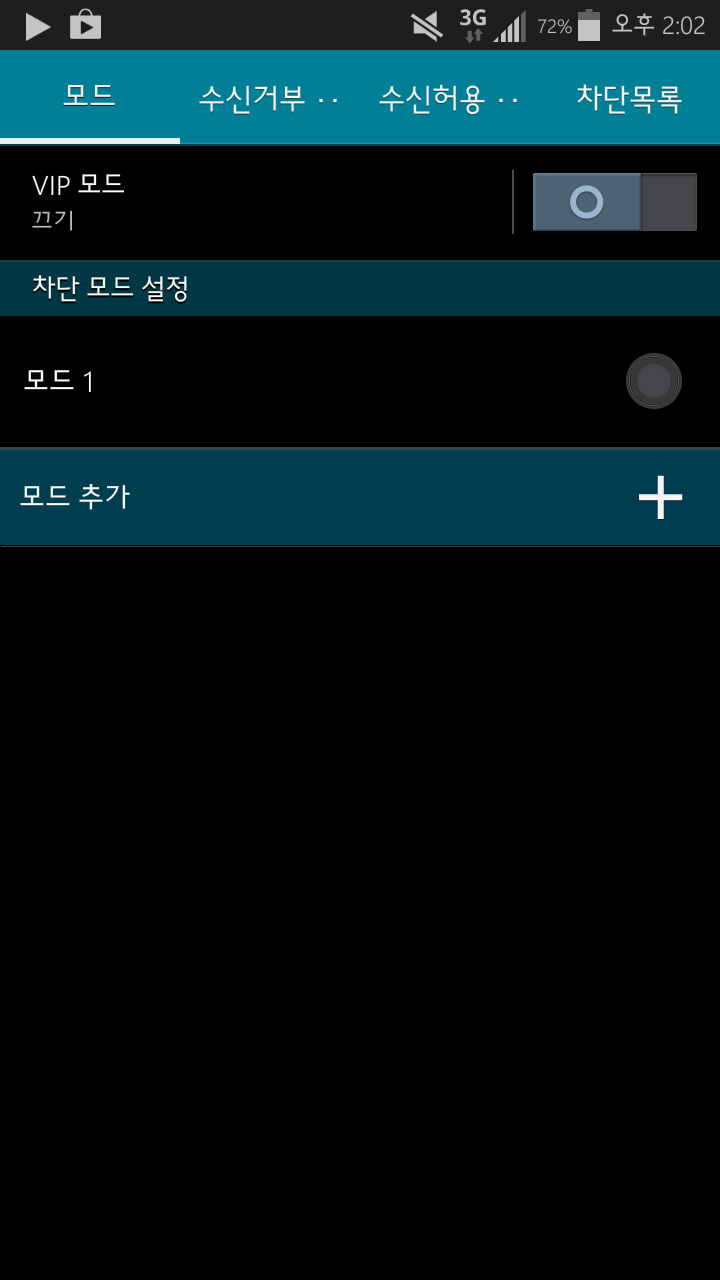Switch to the 모드 tab
The width and height of the screenshot is (720, 1280).
coord(90,97)
